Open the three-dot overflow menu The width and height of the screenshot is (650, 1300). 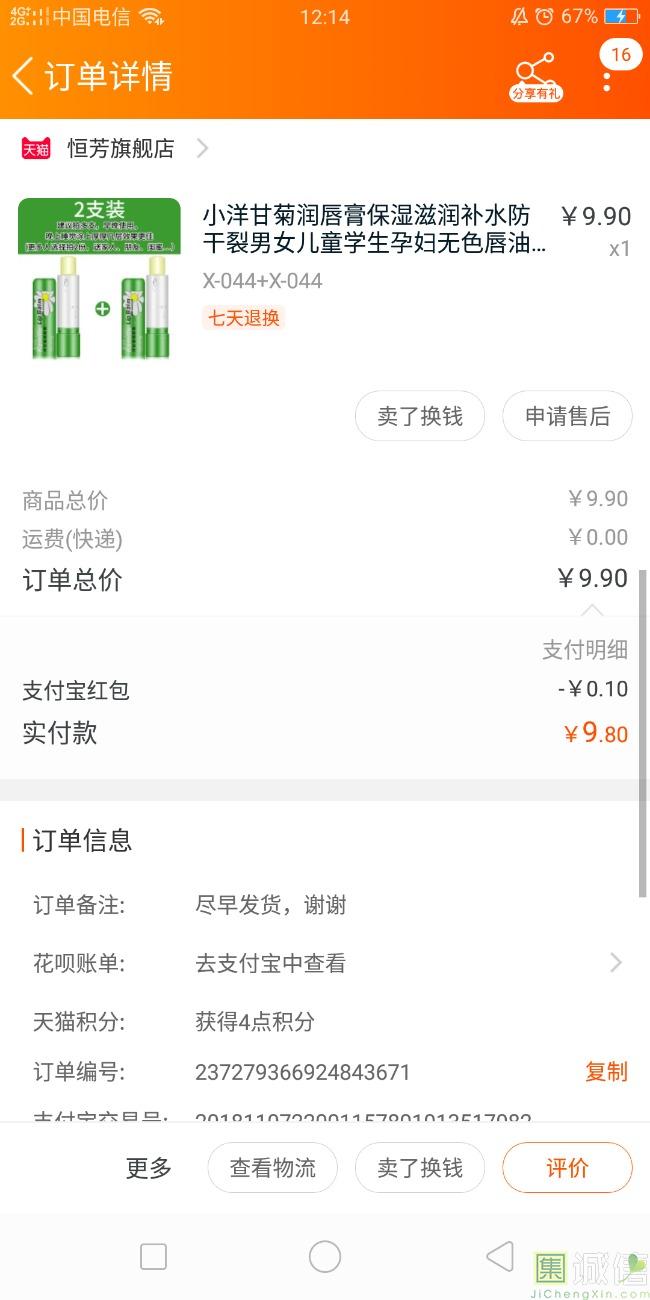coord(607,78)
